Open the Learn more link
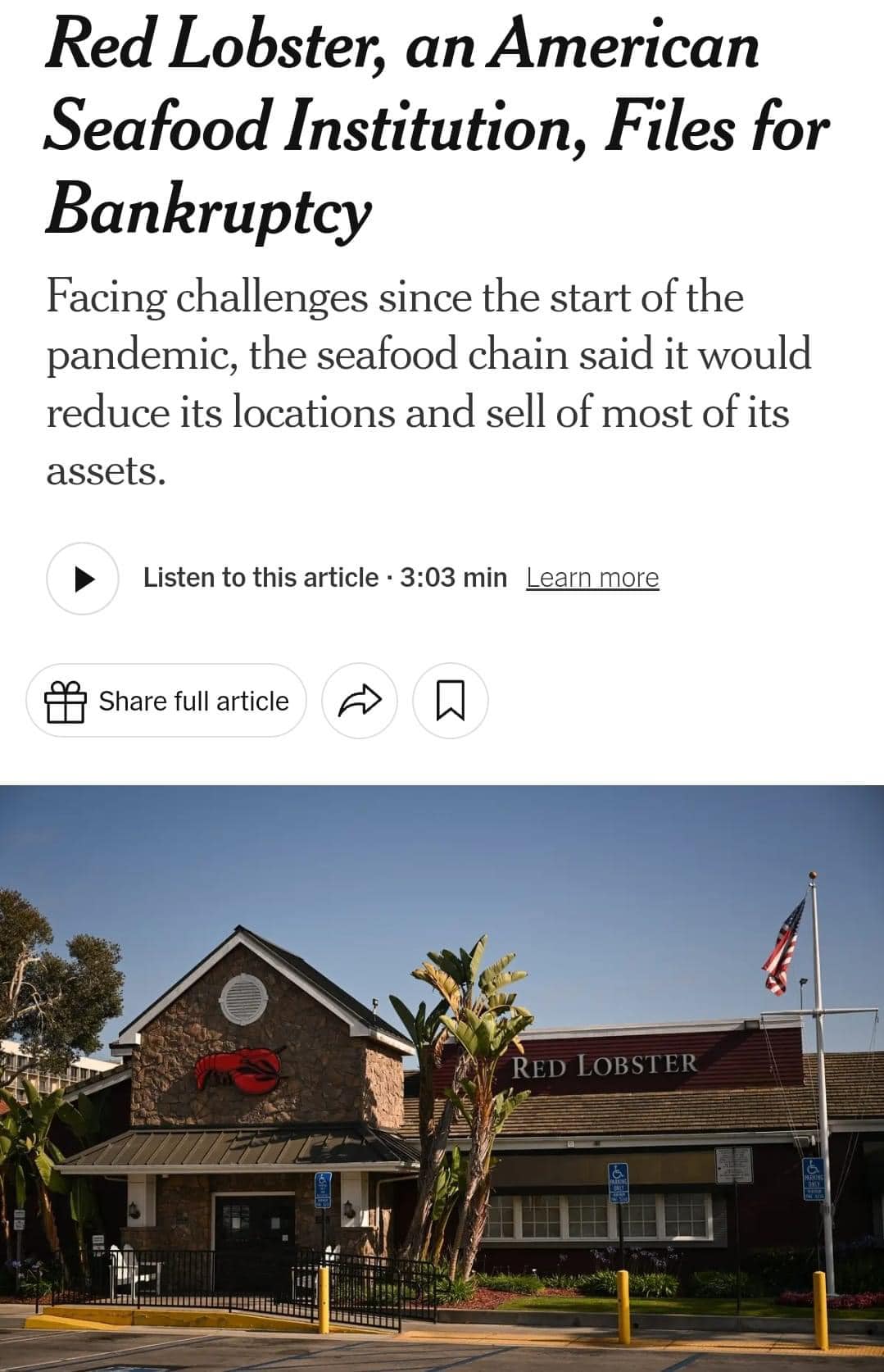 pyautogui.click(x=592, y=578)
